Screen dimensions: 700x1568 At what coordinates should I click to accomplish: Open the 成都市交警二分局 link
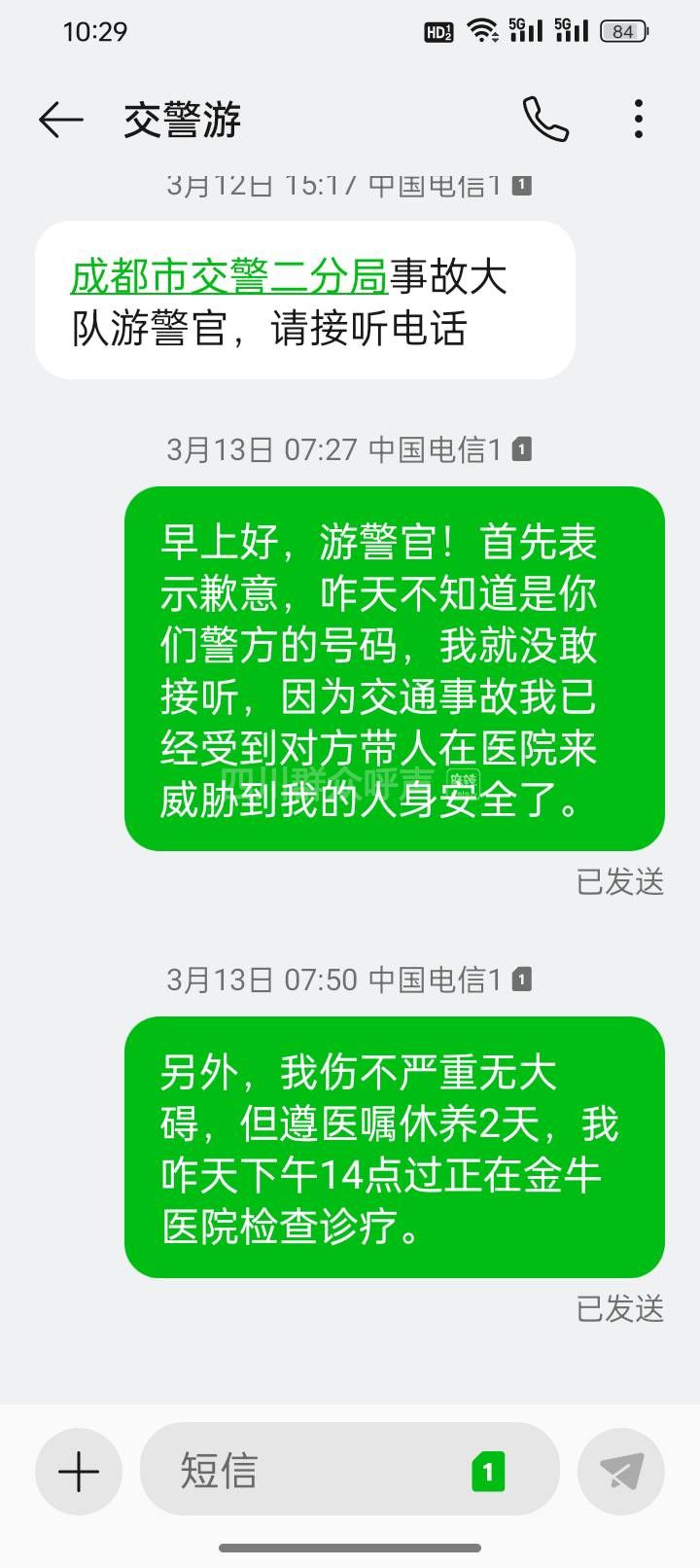point(229,277)
